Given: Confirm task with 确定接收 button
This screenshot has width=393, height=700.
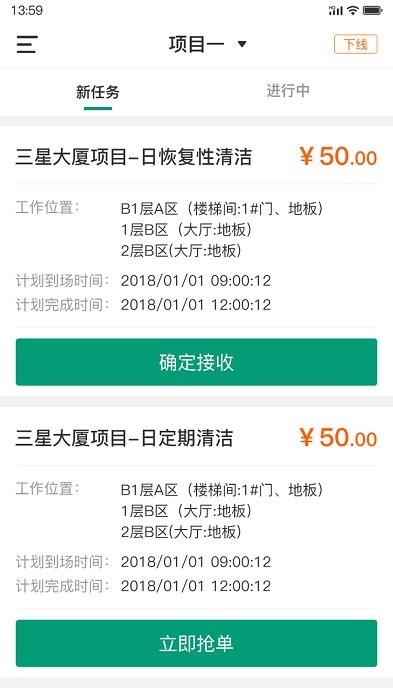Looking at the screenshot, I should pyautogui.click(x=196, y=362).
